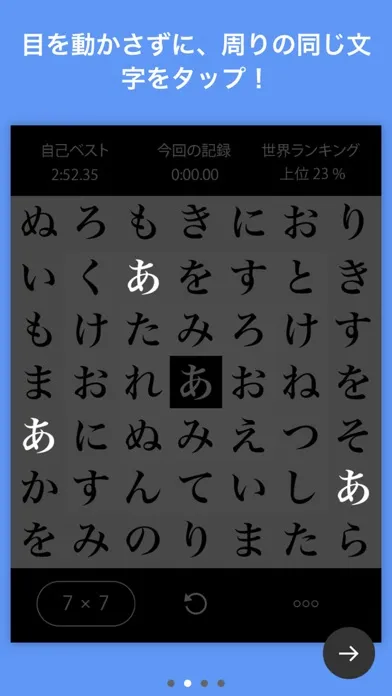Jump to the first page indicator dot

point(171,683)
